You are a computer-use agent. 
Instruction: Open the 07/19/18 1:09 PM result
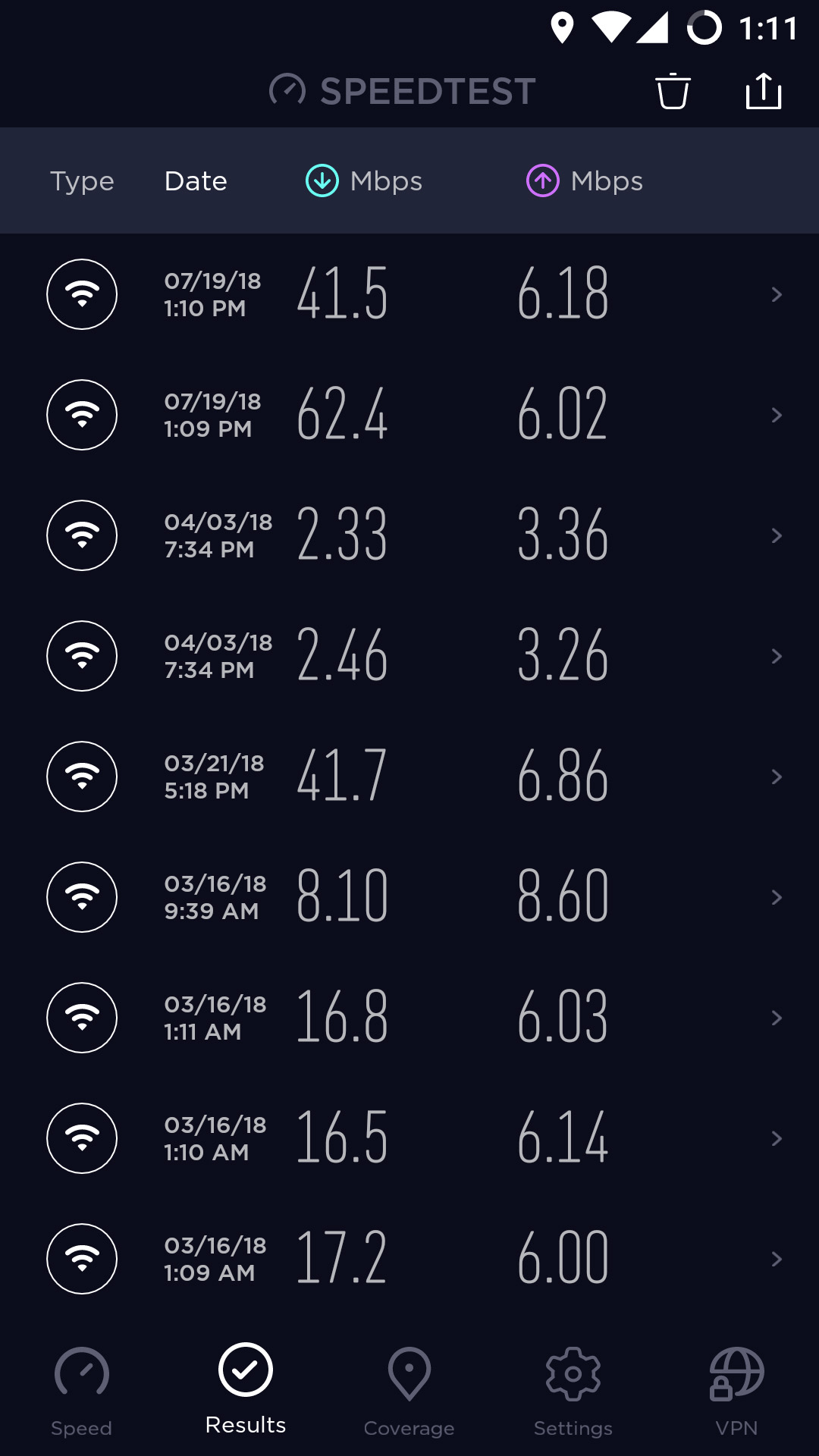(409, 415)
